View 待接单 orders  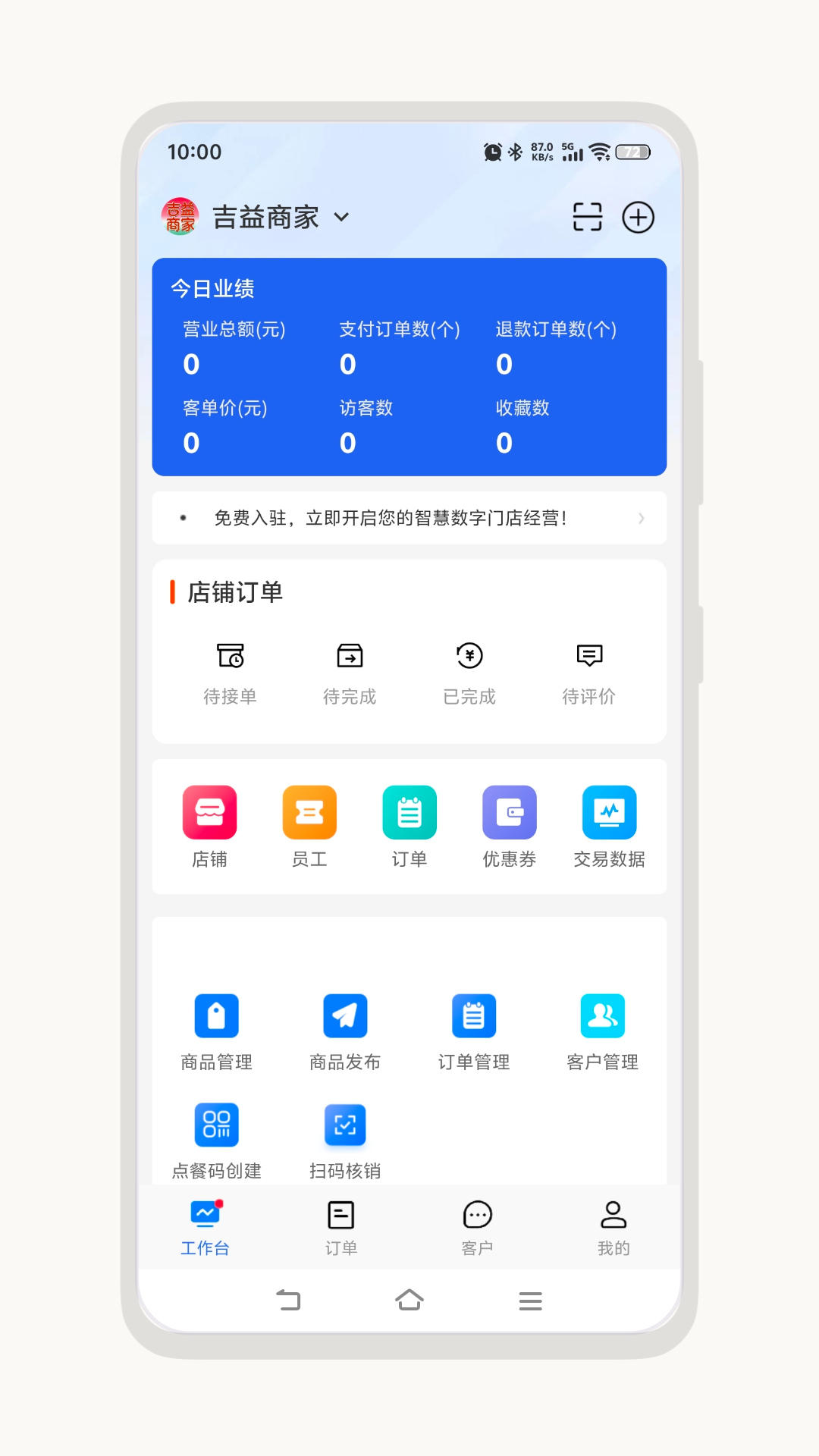(230, 674)
